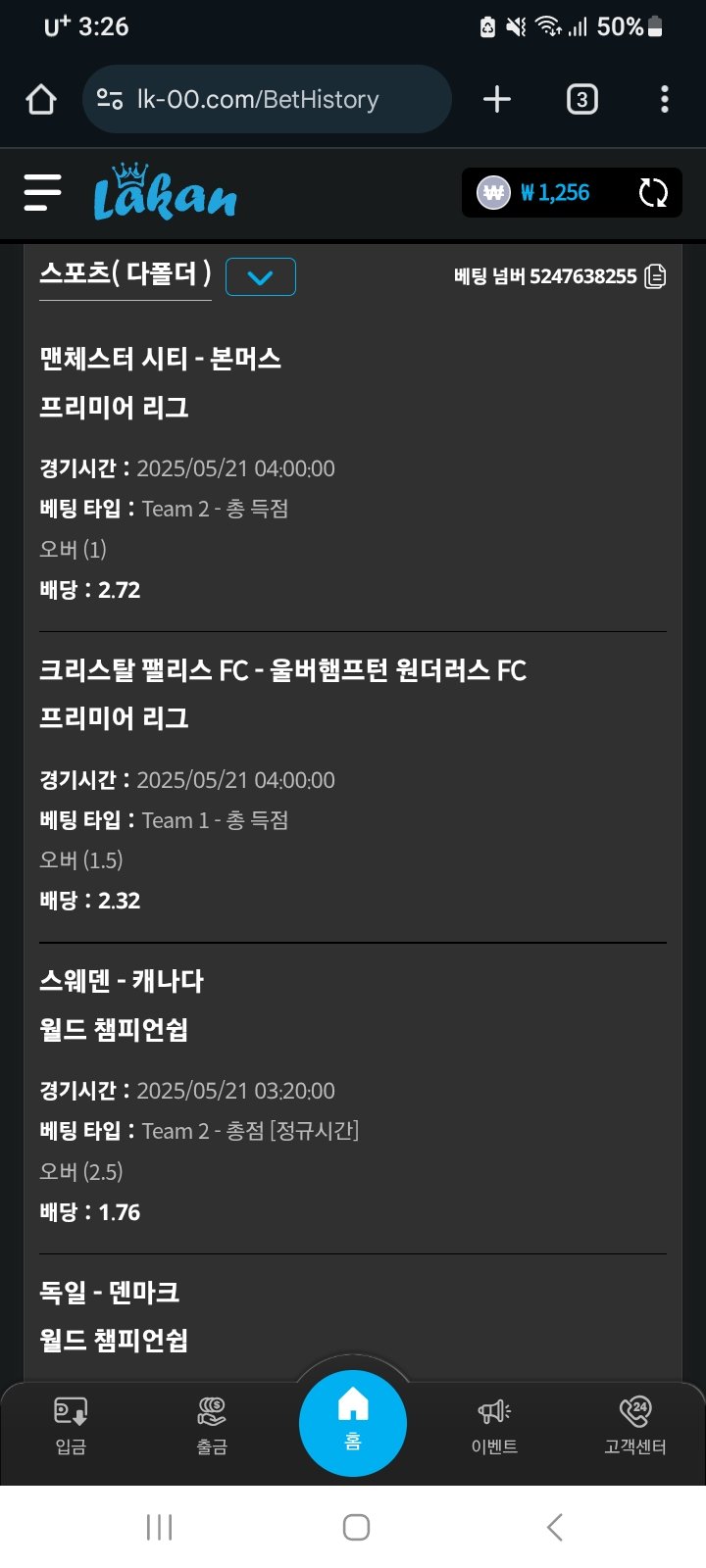
Task: Open the browser overflow menu
Action: (x=665, y=99)
